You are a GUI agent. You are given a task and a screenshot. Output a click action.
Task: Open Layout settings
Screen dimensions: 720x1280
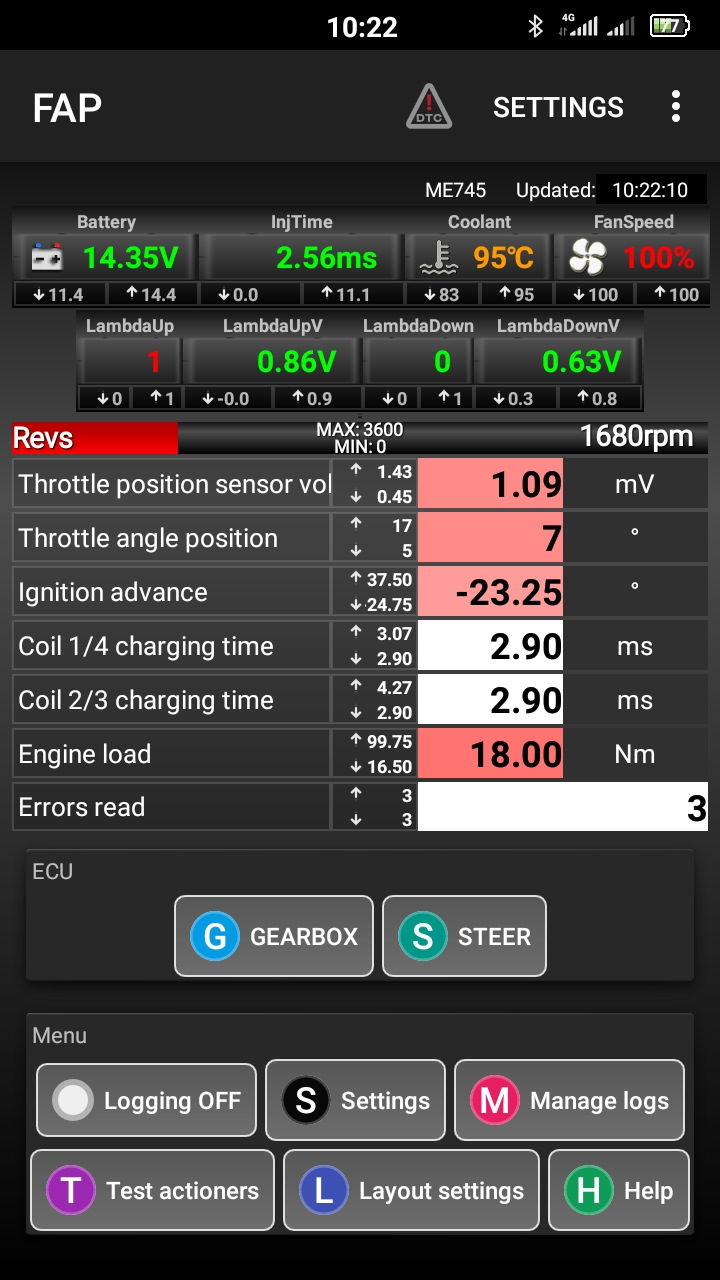click(x=412, y=1190)
